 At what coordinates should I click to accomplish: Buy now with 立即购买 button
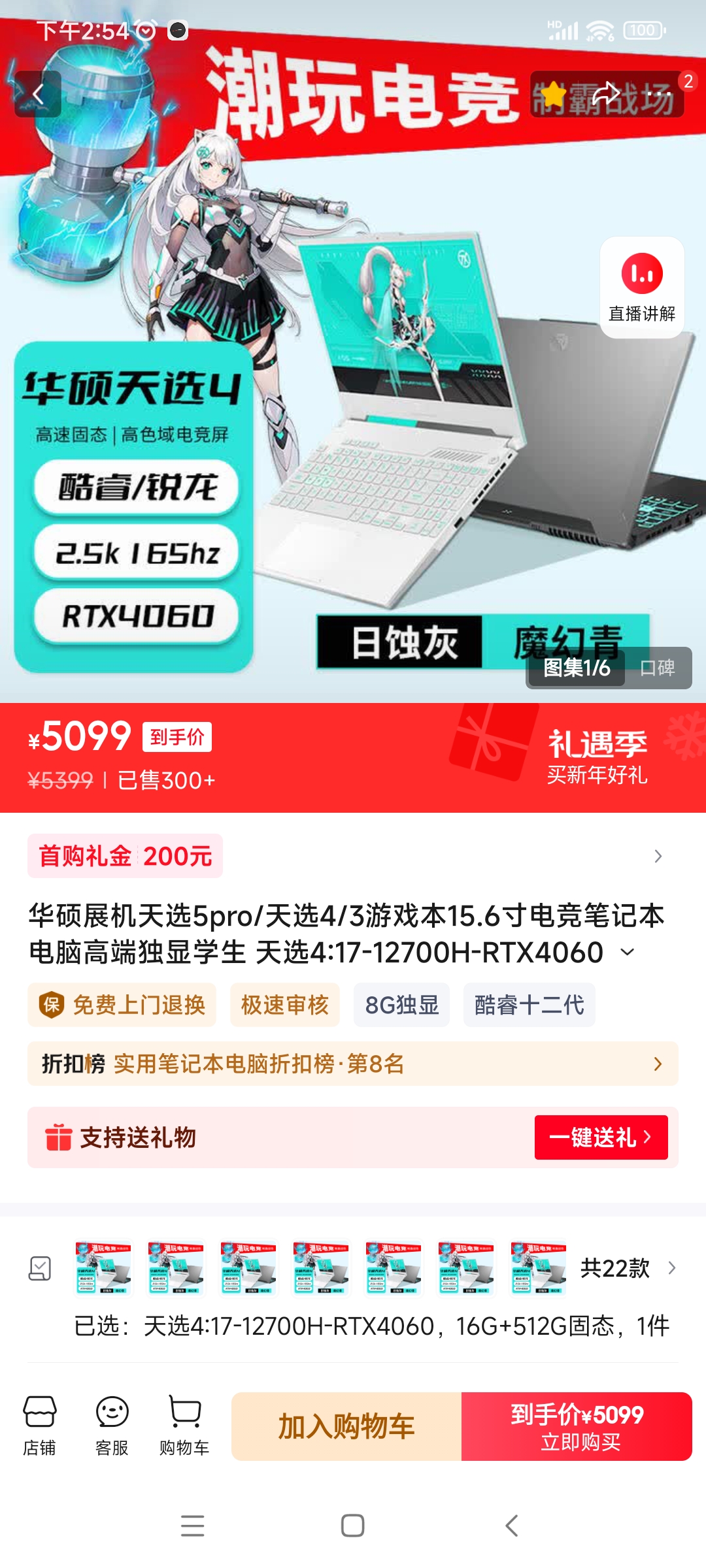577,1426
